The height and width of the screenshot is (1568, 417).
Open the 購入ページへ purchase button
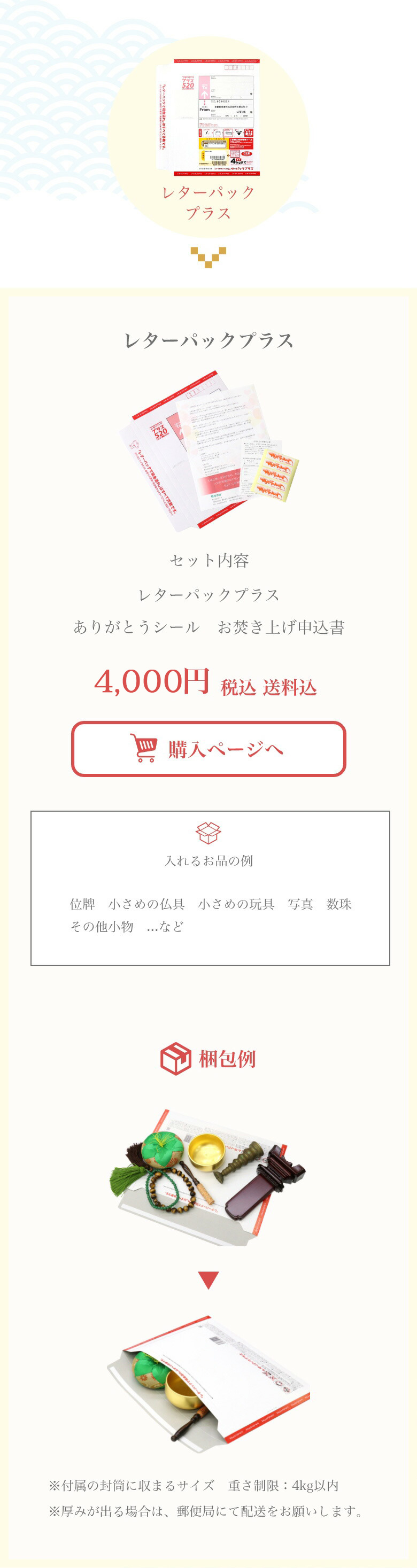click(x=208, y=749)
